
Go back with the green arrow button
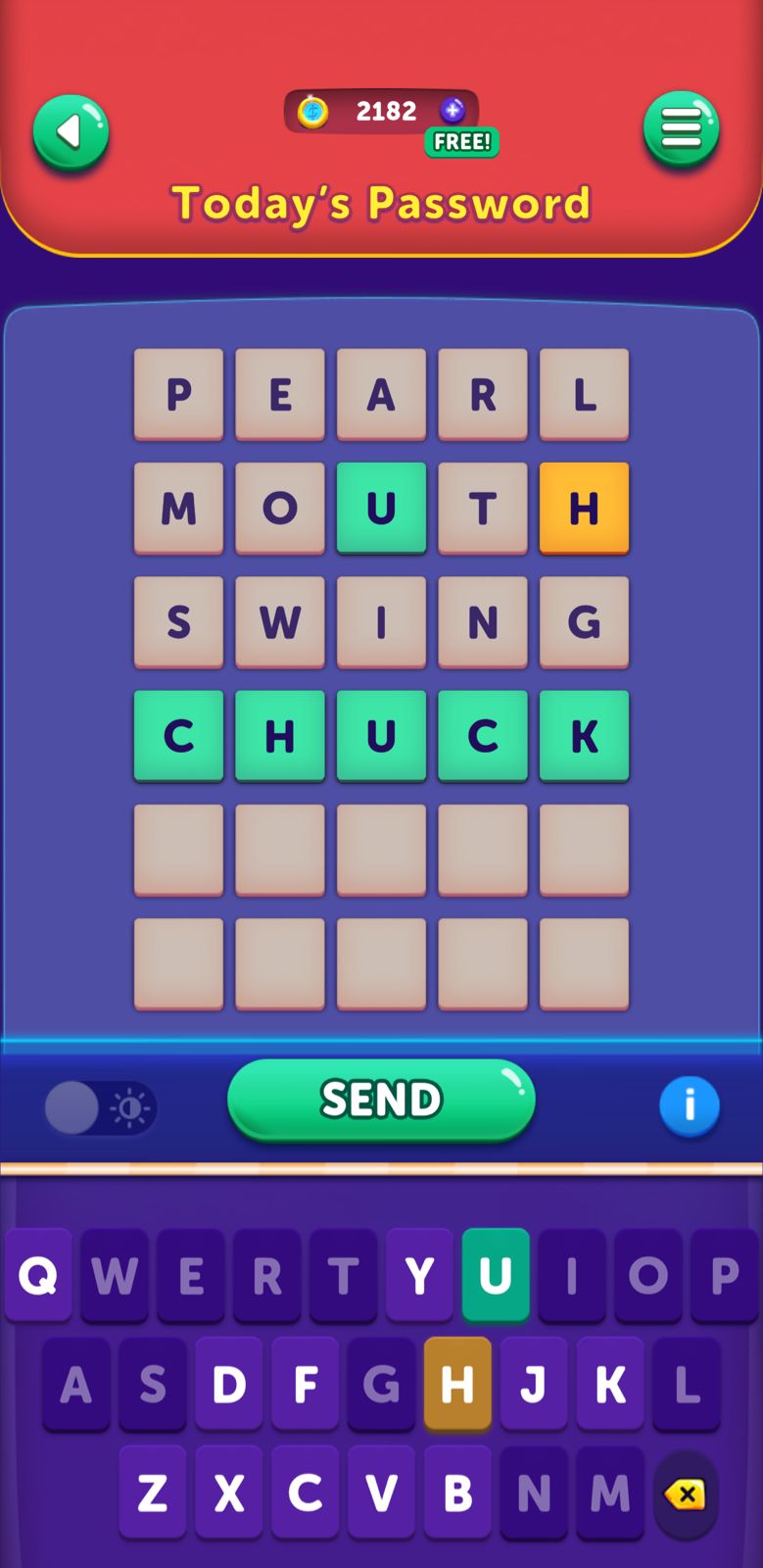[x=71, y=132]
